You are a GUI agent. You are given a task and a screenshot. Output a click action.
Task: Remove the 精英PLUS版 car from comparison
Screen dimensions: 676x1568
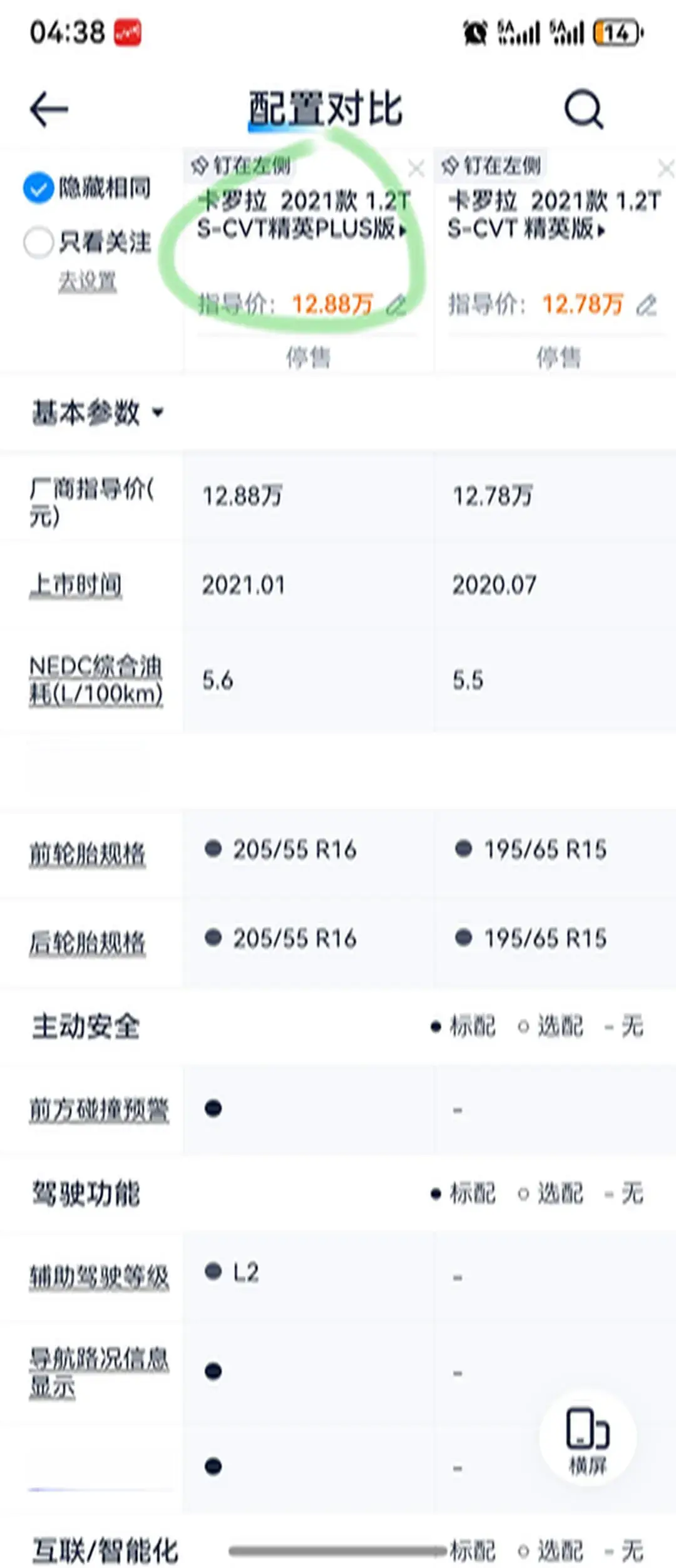pyautogui.click(x=416, y=168)
